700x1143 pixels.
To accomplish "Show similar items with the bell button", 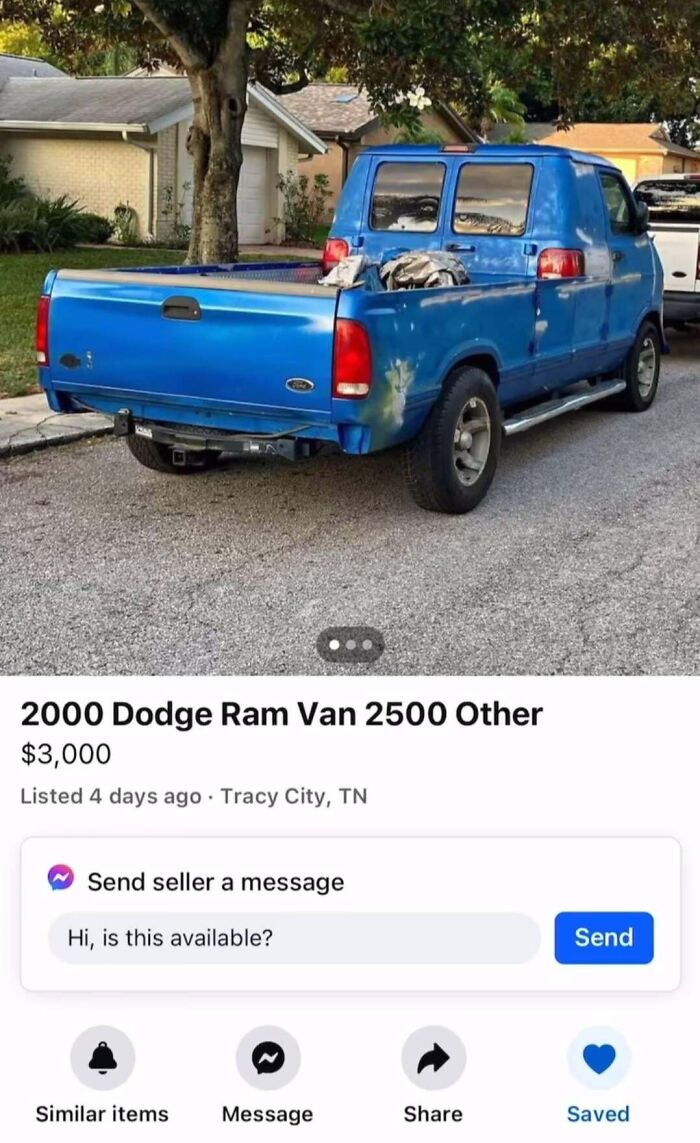I will tap(102, 1058).
